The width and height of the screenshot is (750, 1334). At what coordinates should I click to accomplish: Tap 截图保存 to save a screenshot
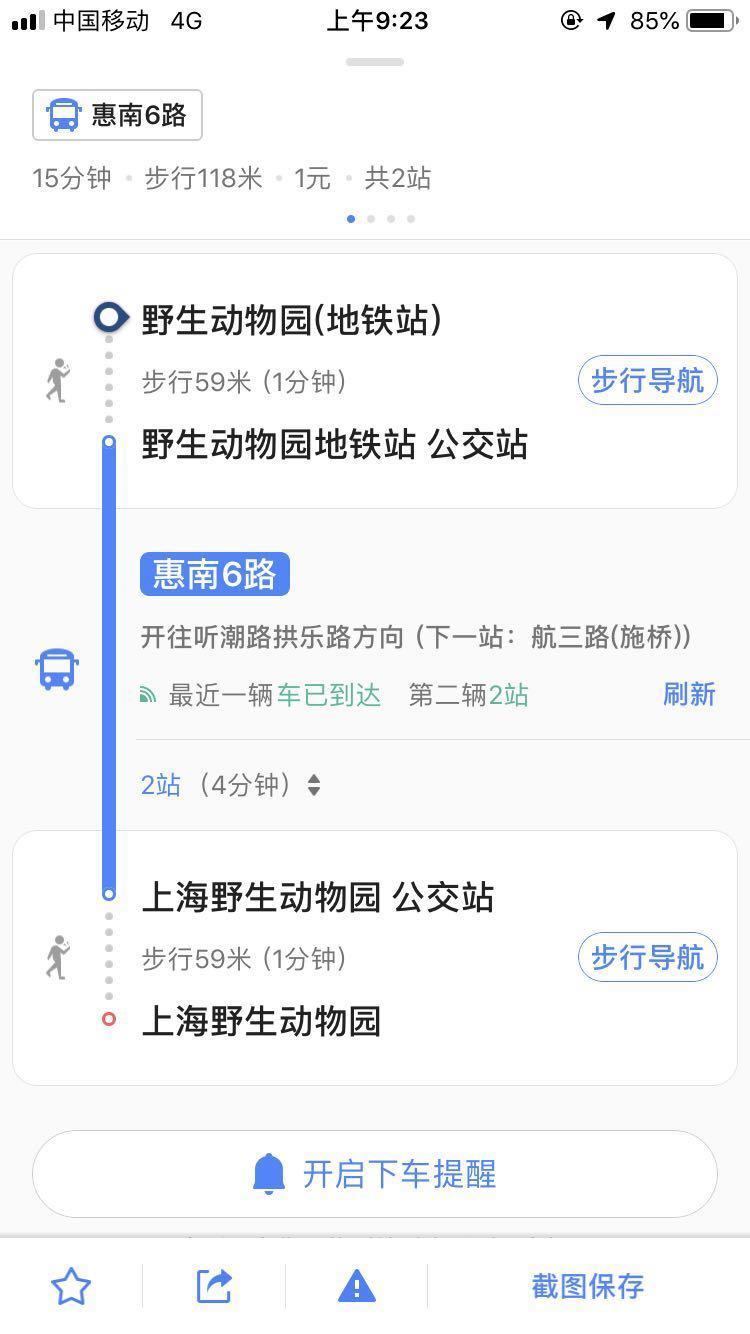tap(587, 1288)
